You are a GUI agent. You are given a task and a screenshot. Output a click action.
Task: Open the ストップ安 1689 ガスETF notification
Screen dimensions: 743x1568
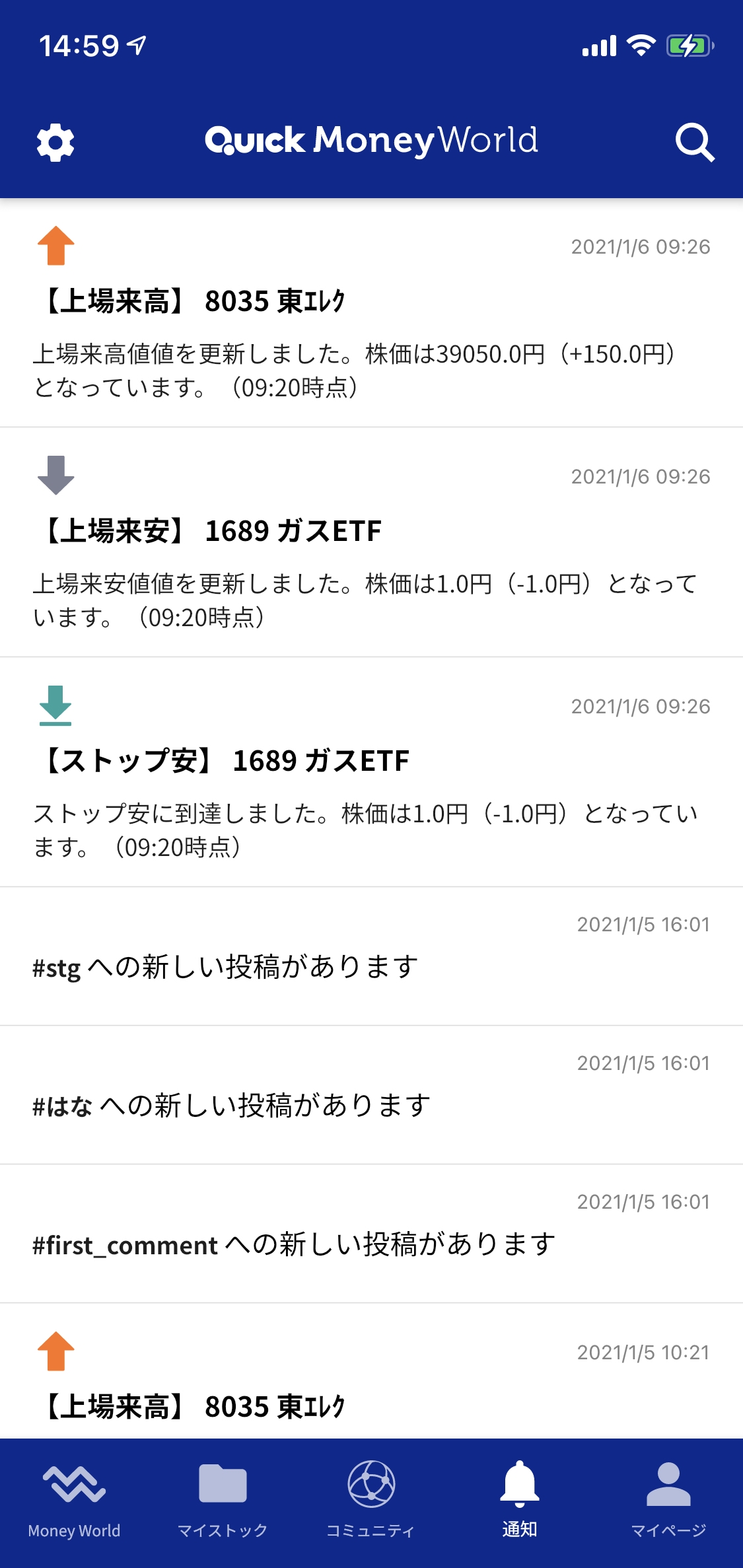pyautogui.click(x=371, y=773)
